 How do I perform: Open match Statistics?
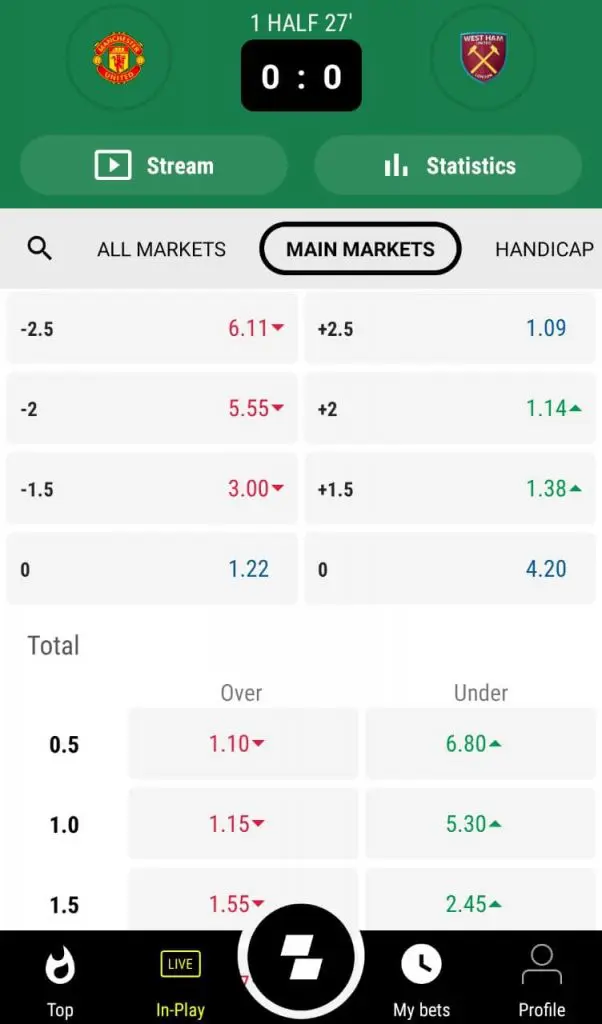(x=448, y=165)
